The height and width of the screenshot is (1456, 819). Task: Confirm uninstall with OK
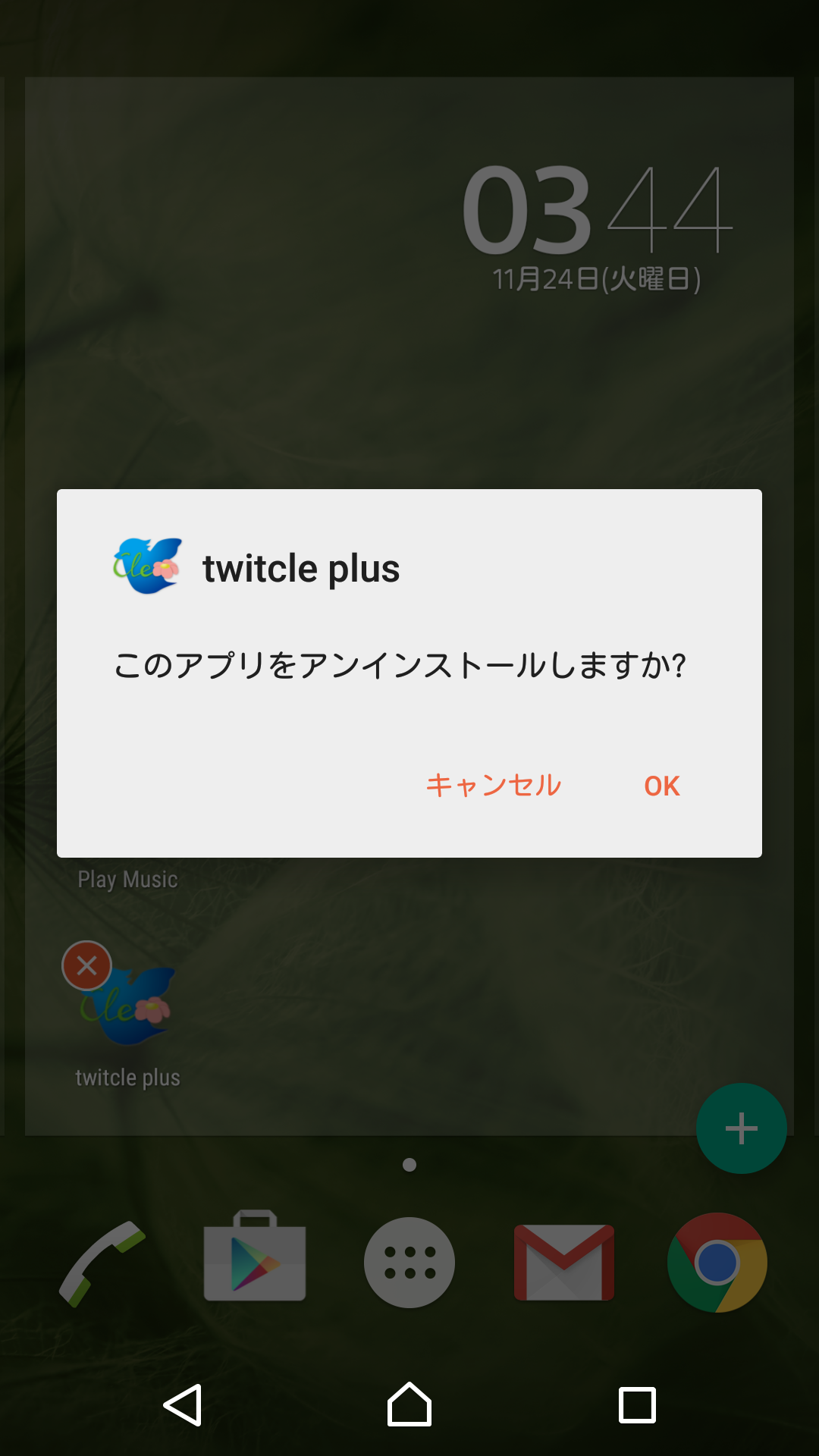(661, 786)
